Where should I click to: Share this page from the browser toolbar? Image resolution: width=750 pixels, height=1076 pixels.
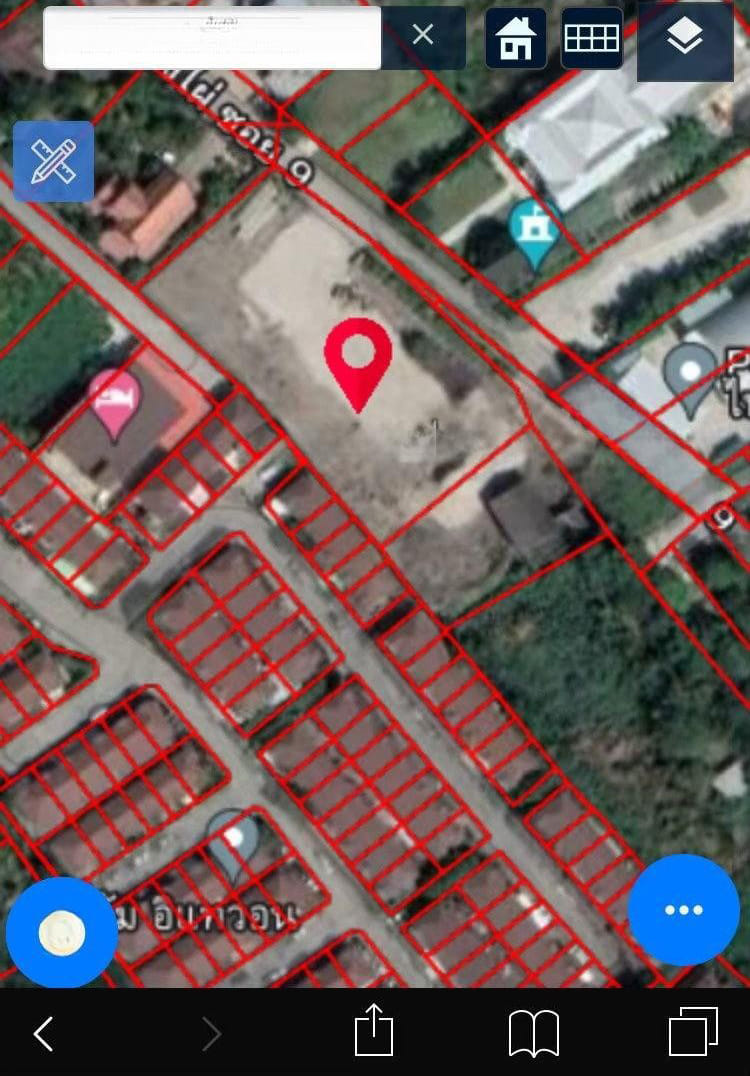pyautogui.click(x=374, y=1031)
